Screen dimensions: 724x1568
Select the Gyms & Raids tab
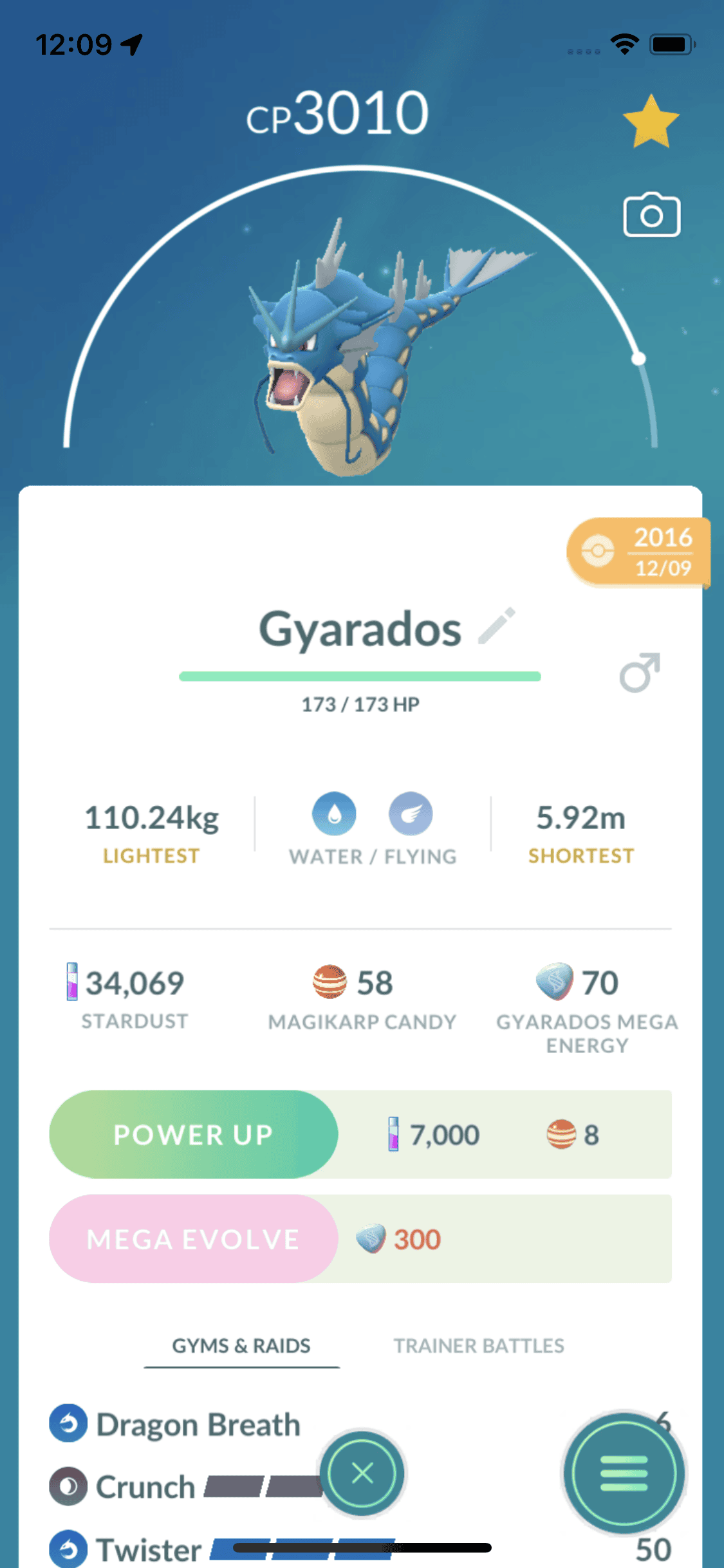pos(241,1346)
